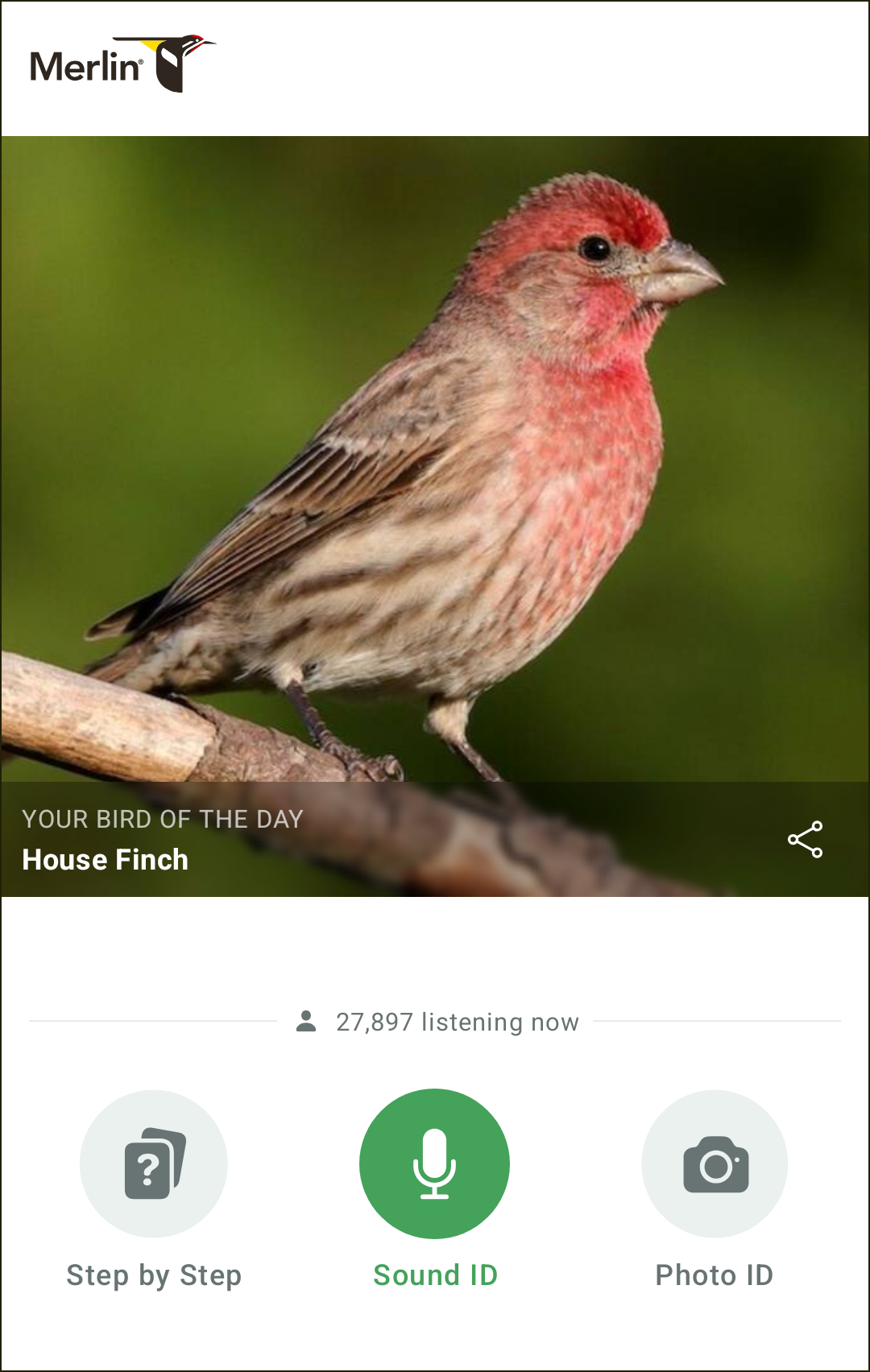Start Sound ID recording
The width and height of the screenshot is (870, 1372).
434,1163
